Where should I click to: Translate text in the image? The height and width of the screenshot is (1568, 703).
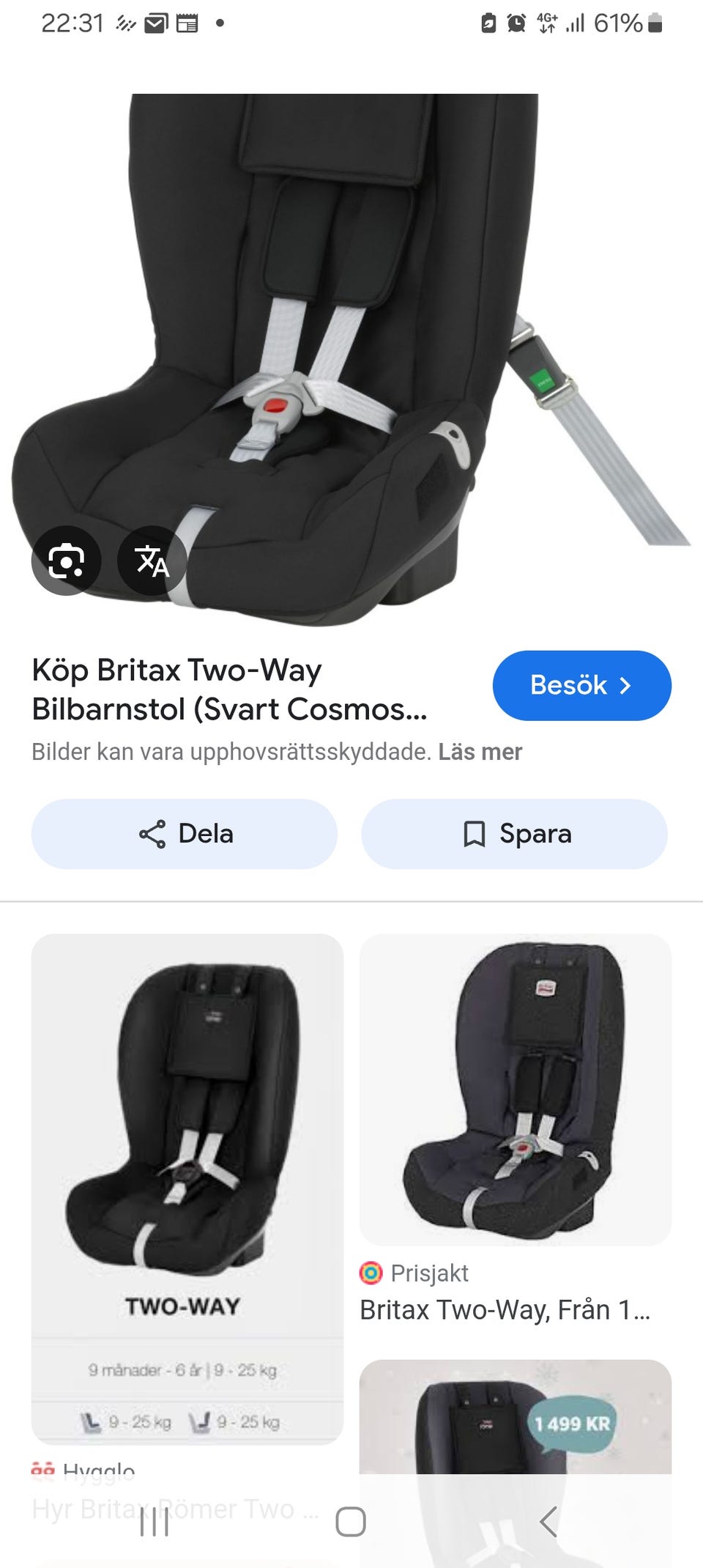coord(152,561)
